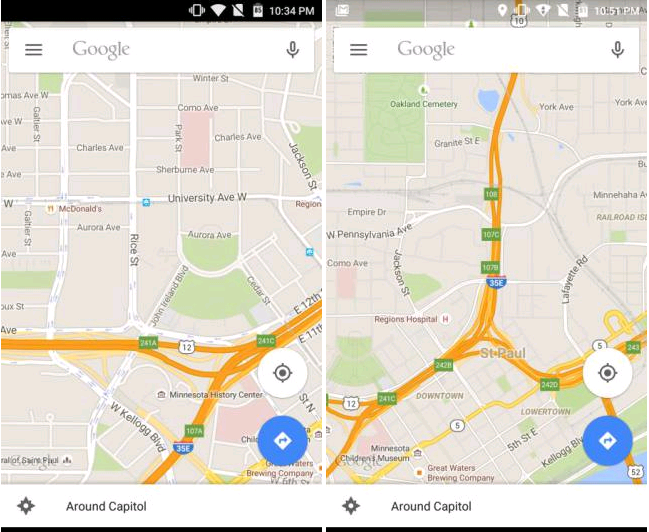Select the McDonald's place marker
The width and height of the screenshot is (649, 532).
50,209
